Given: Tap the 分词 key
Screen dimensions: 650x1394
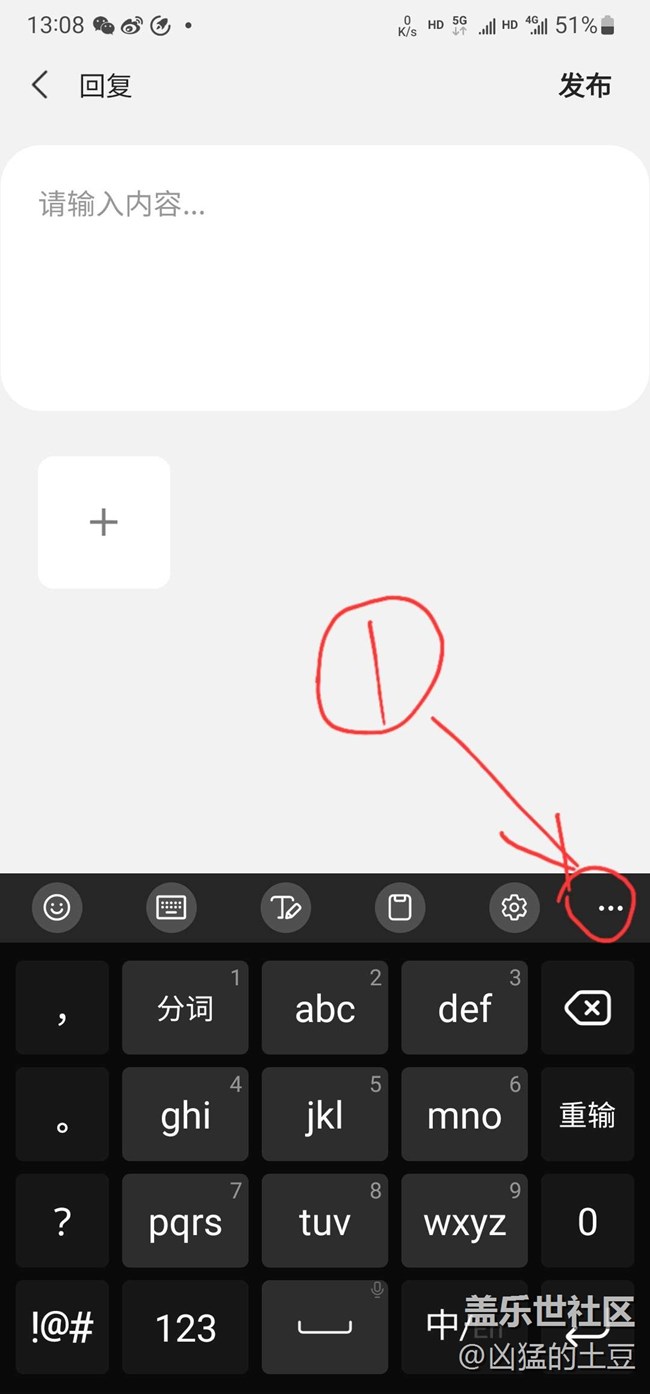Looking at the screenshot, I should click(185, 1008).
